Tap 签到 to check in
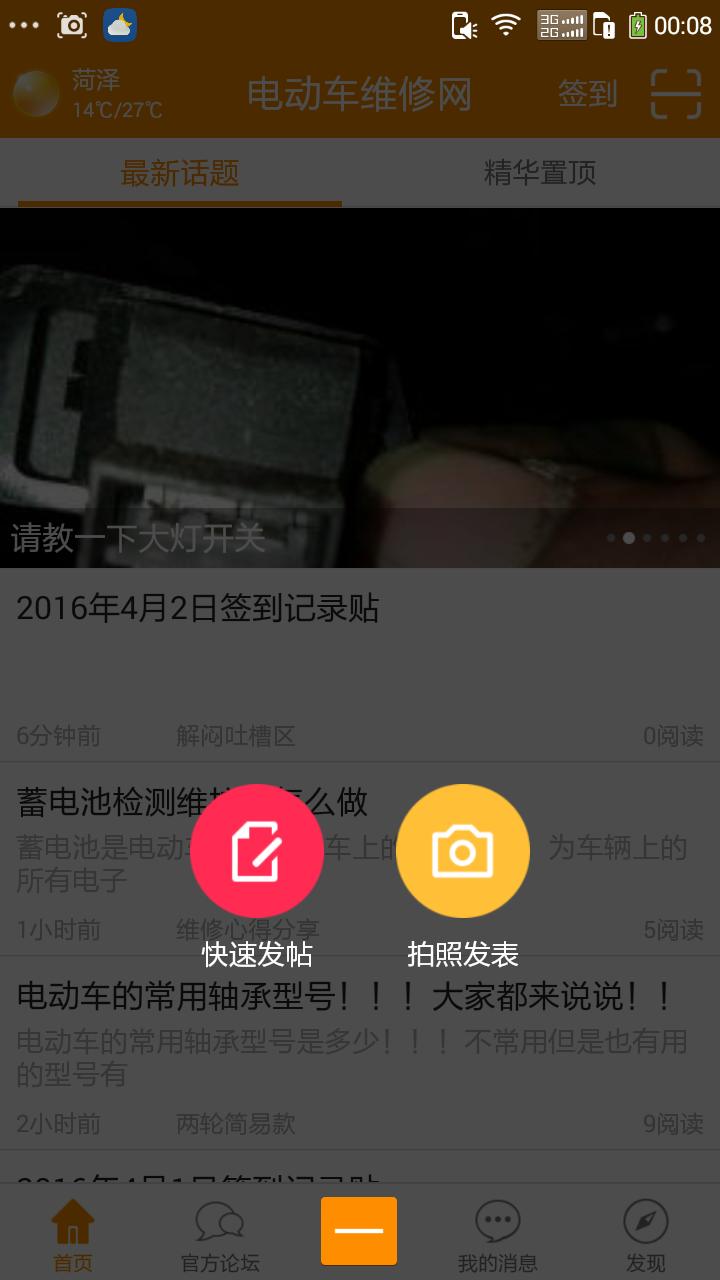720x1280 pixels. coord(587,95)
